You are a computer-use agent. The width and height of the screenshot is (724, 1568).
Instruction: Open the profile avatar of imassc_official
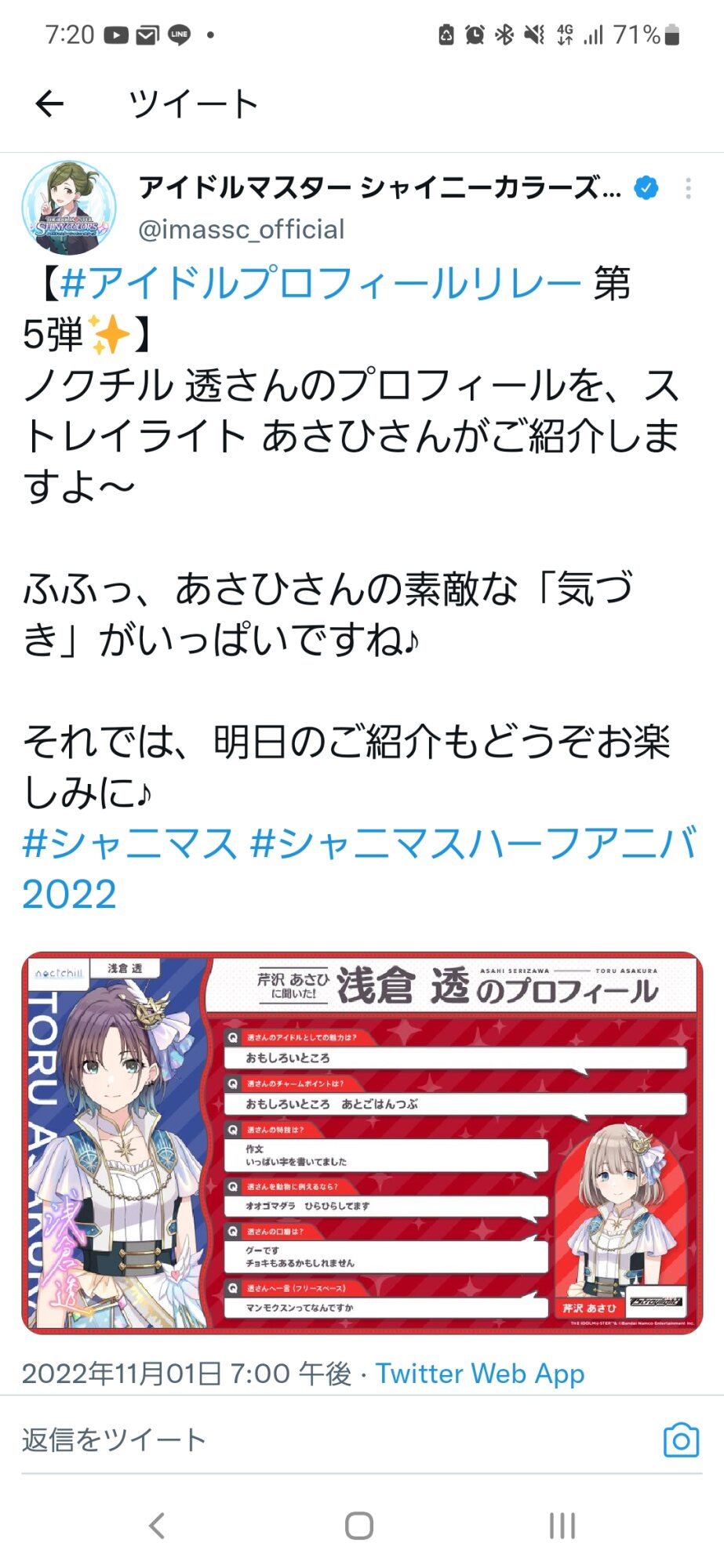(x=69, y=208)
